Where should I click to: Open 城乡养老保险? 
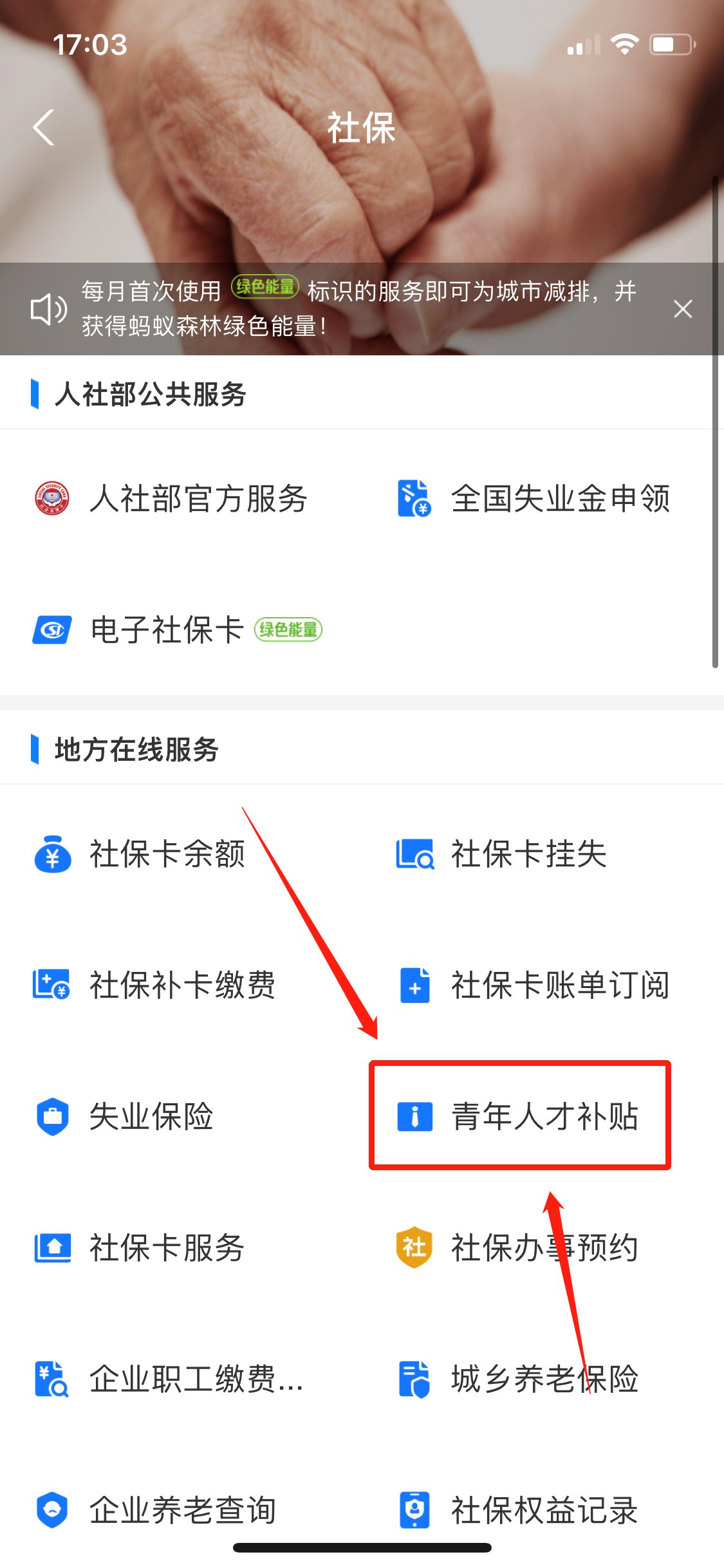(519, 1379)
